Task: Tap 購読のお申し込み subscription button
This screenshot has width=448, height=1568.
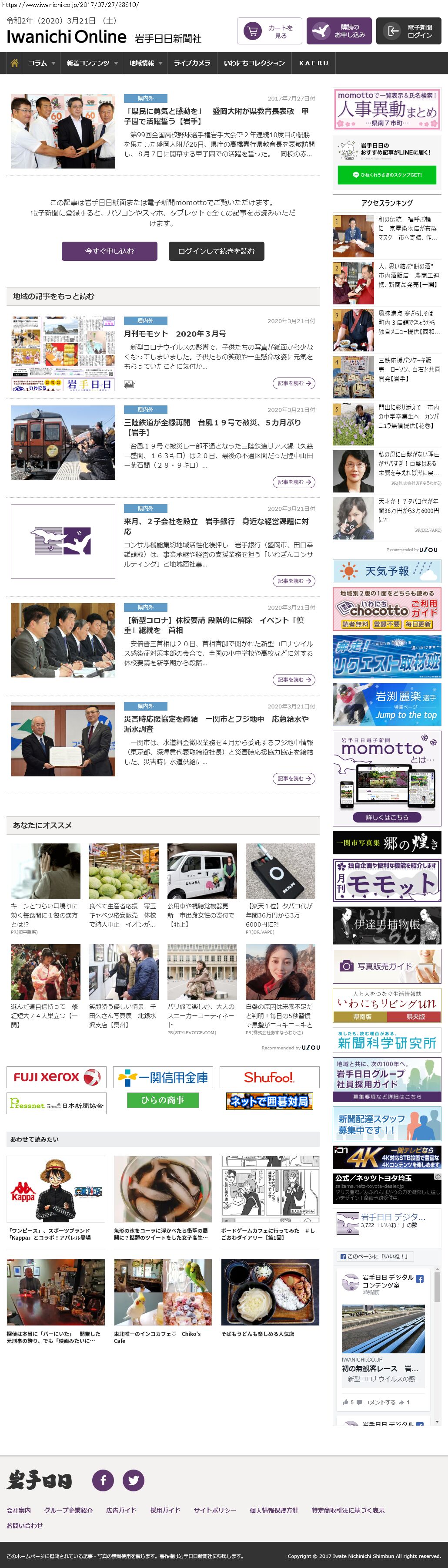Action: tap(338, 31)
